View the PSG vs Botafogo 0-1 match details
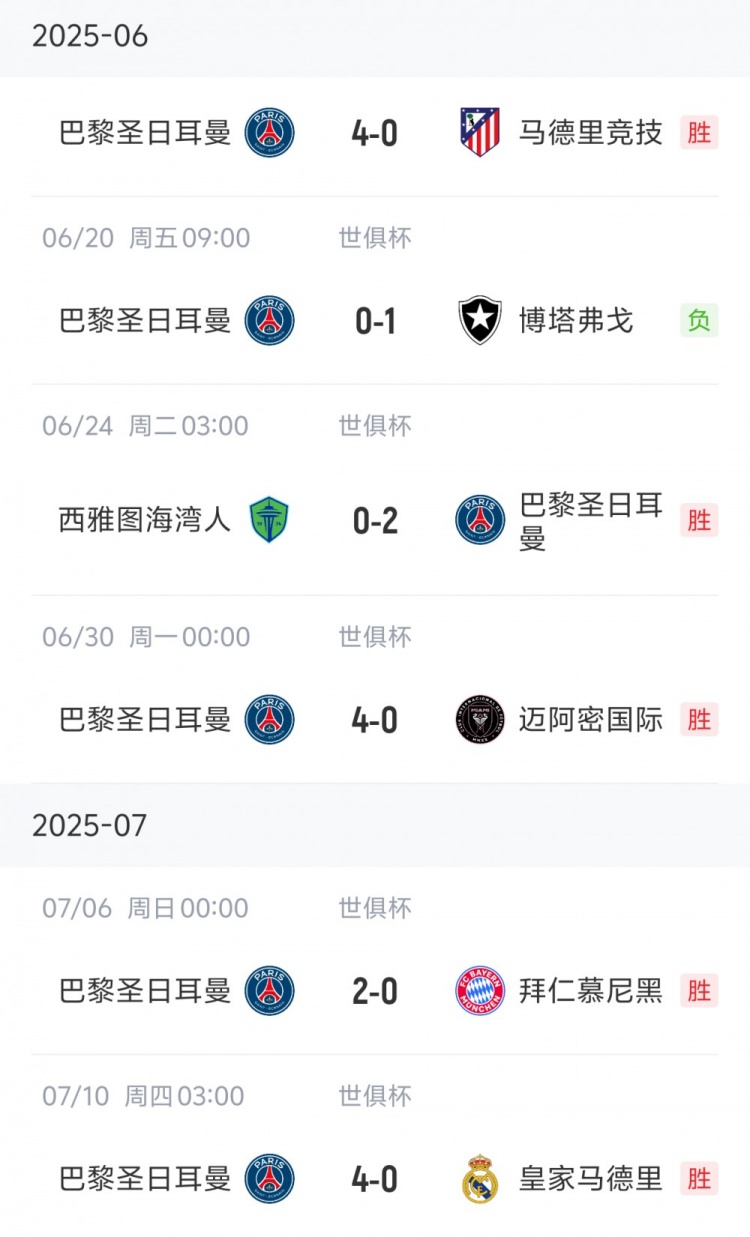Viewport: 750px width, 1237px height. [375, 321]
